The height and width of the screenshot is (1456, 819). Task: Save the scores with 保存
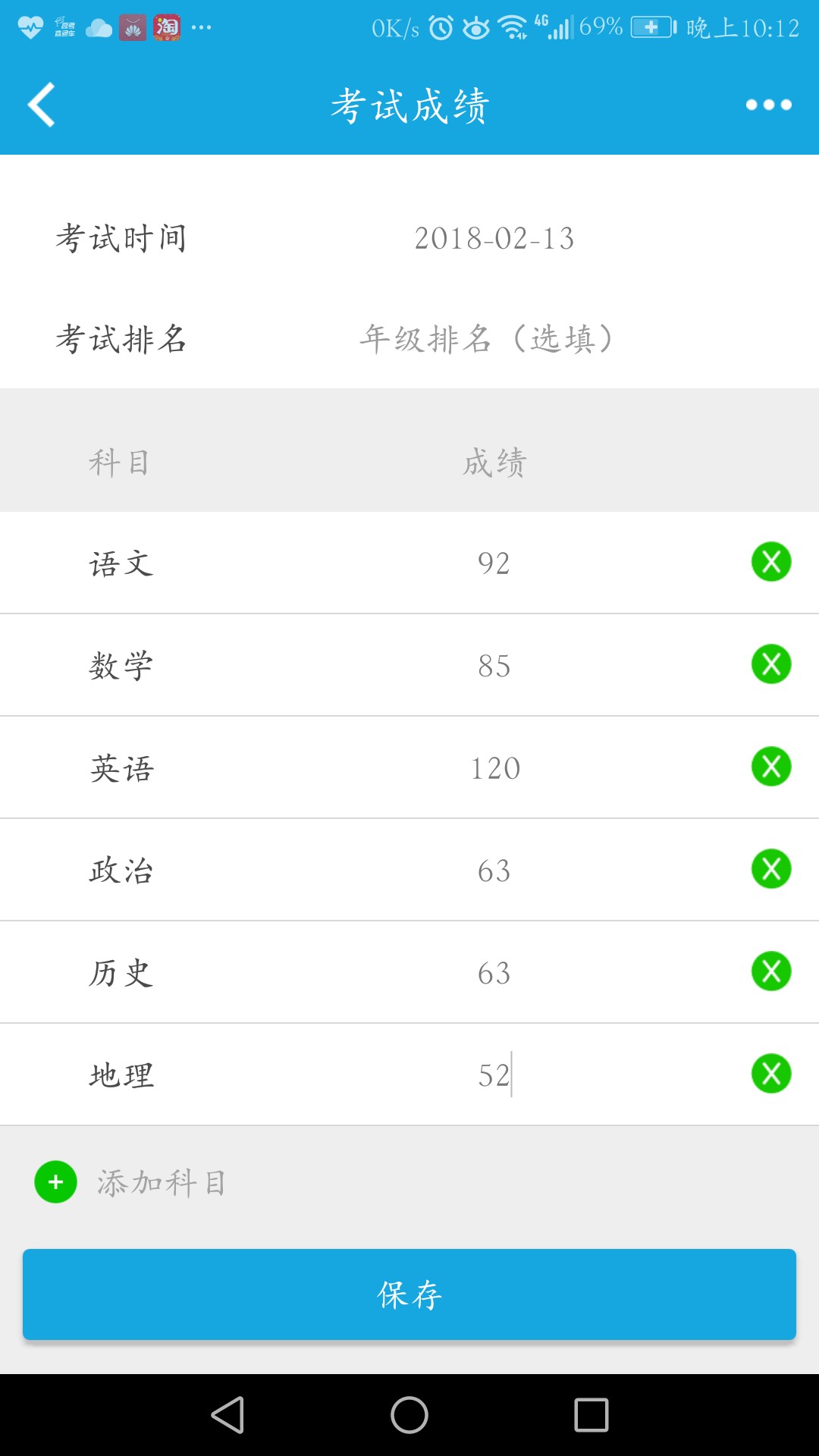click(x=409, y=1294)
